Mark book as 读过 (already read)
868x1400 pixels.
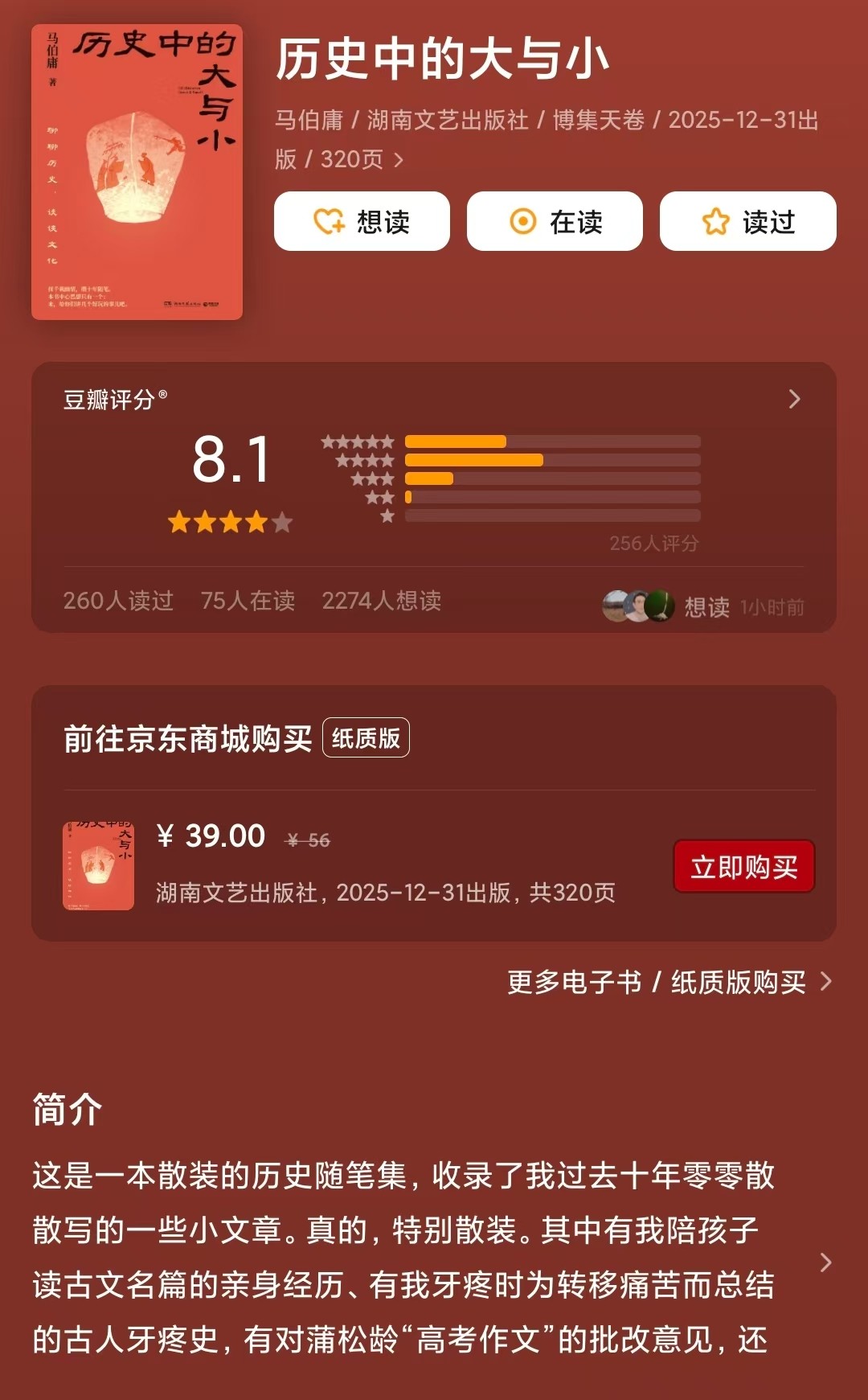coord(747,221)
